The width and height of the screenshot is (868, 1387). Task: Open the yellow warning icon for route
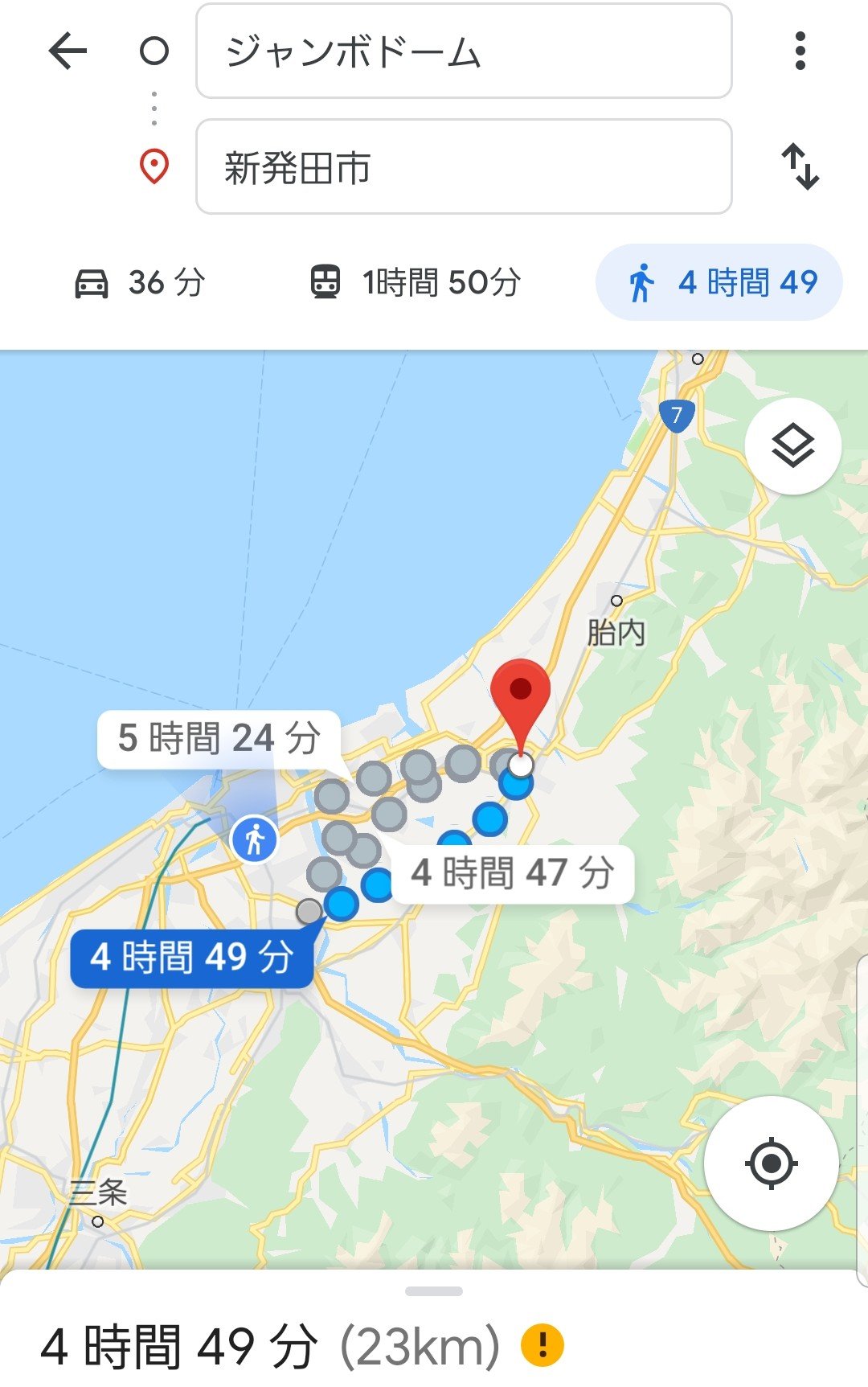coord(542,1345)
